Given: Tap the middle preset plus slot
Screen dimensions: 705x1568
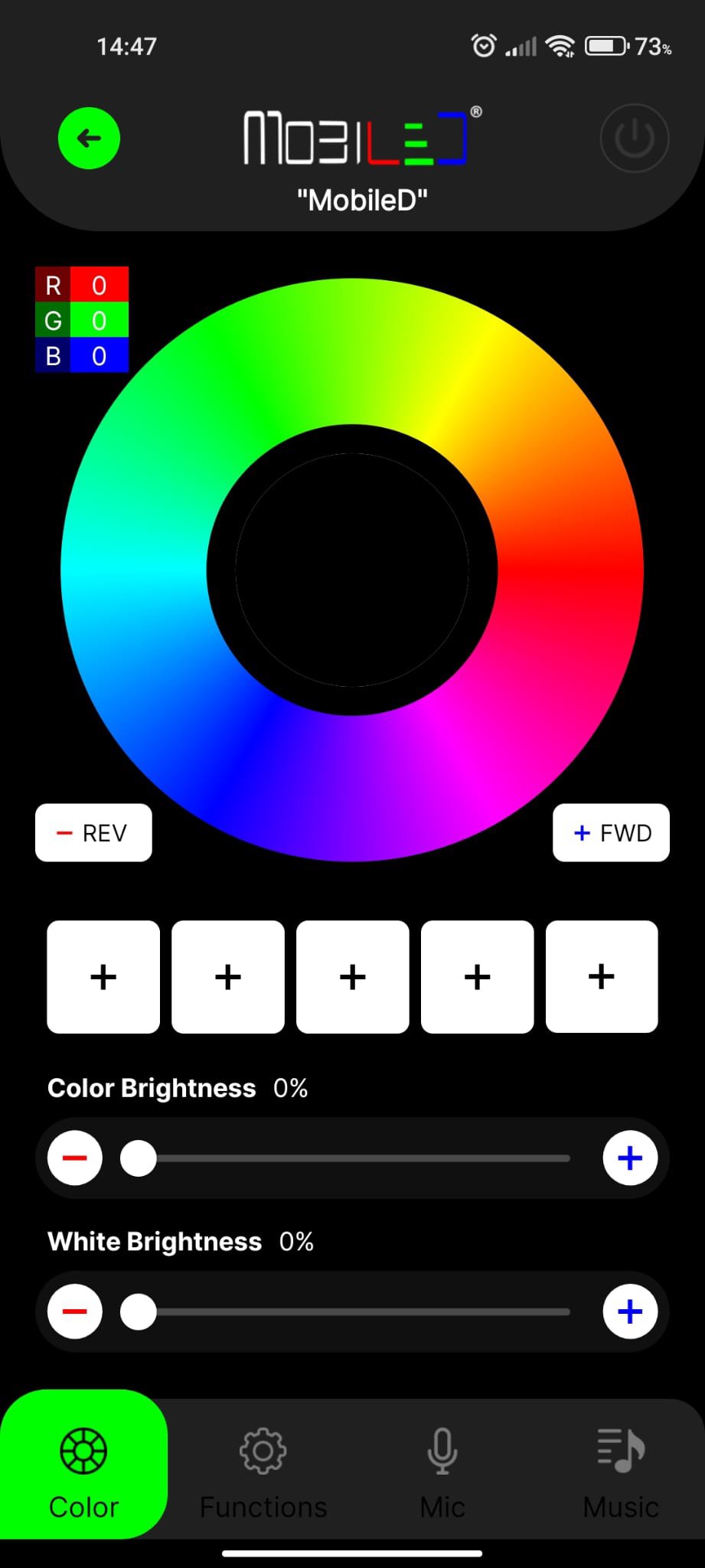Looking at the screenshot, I should pyautogui.click(x=352, y=976).
